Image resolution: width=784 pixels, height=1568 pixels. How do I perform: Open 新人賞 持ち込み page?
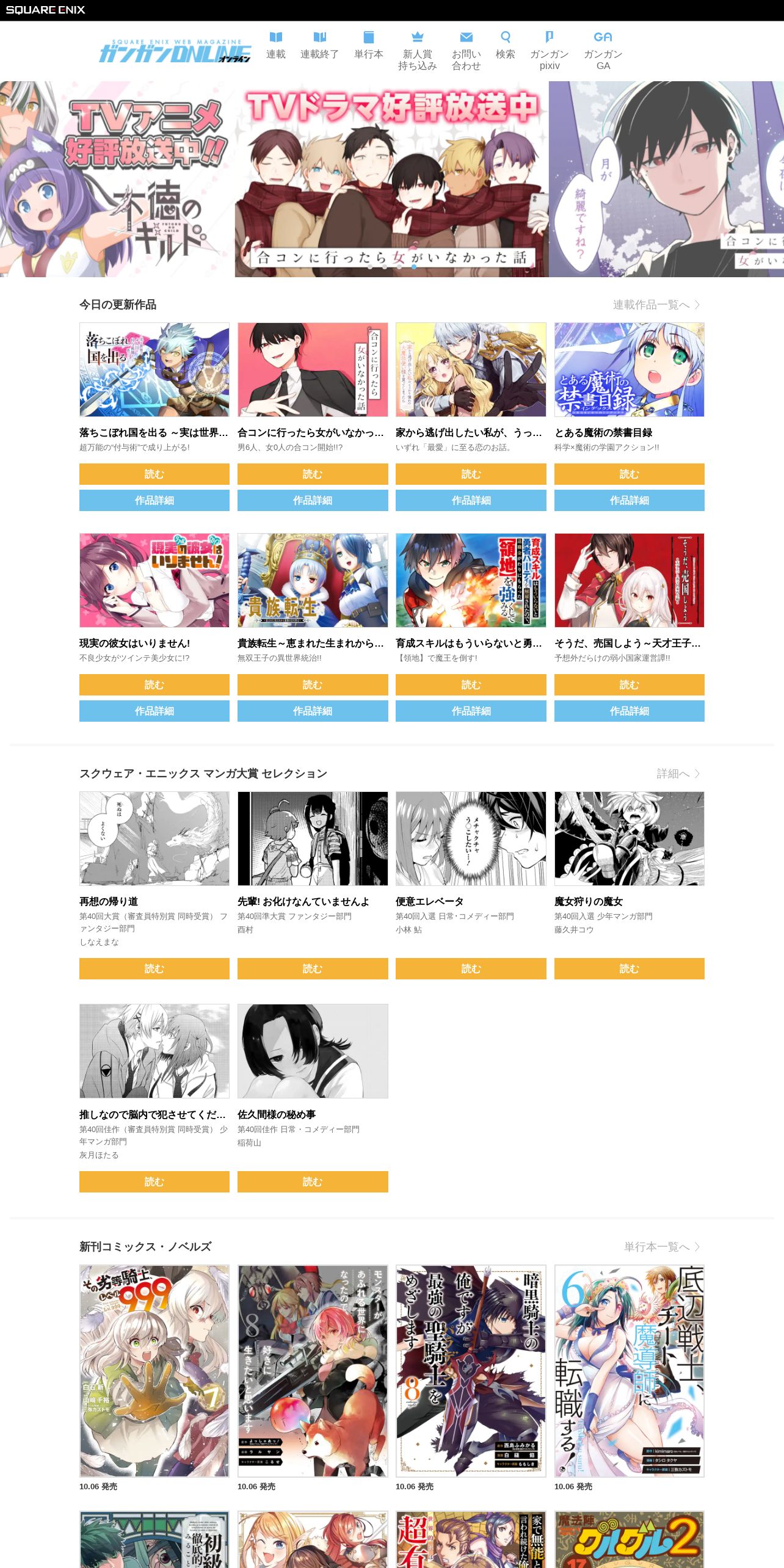[417, 51]
